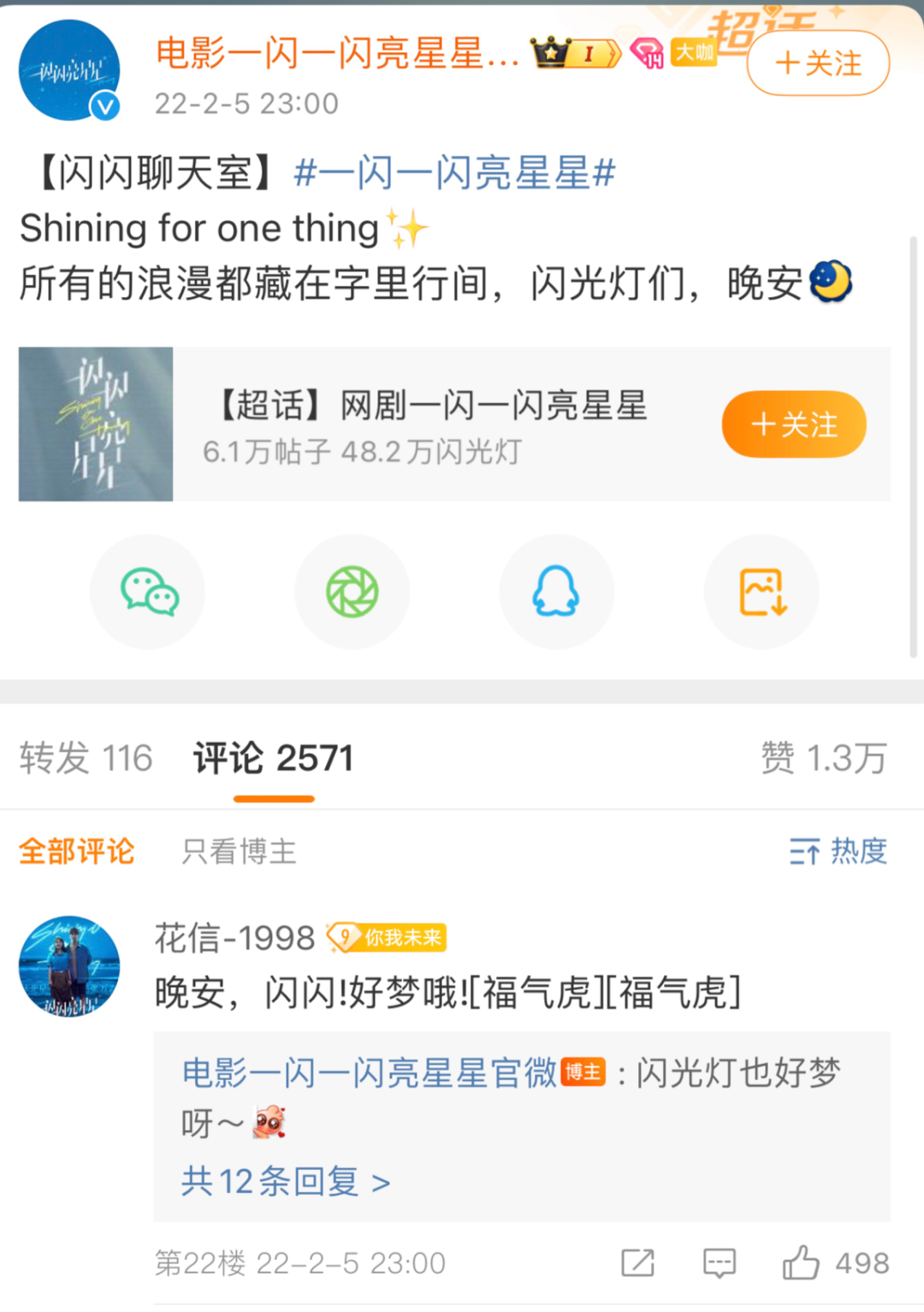The width and height of the screenshot is (924, 1312).
Task: Switch to the 评论 2571 tab
Action: 273,758
